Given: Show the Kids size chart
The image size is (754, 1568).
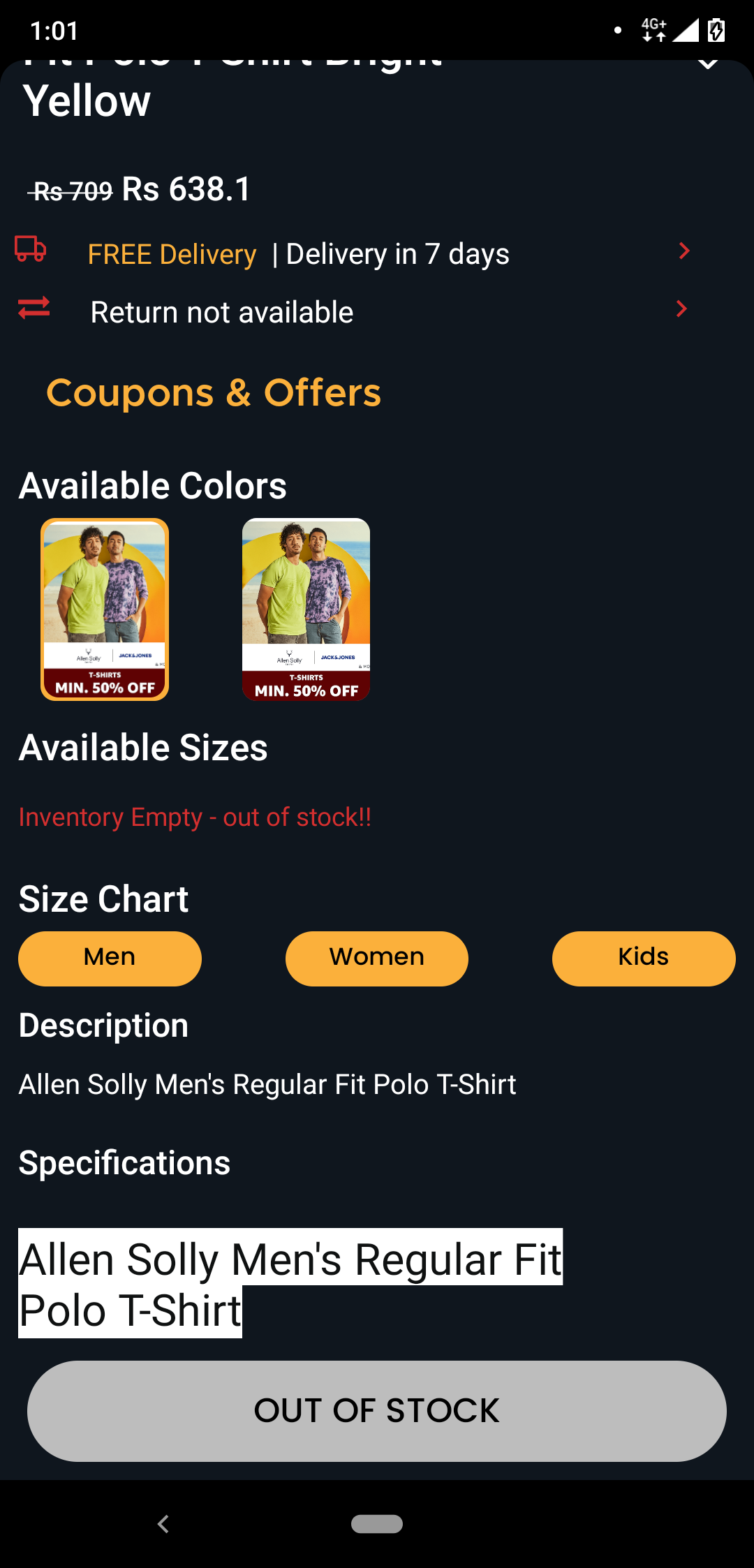Looking at the screenshot, I should pyautogui.click(x=644, y=959).
